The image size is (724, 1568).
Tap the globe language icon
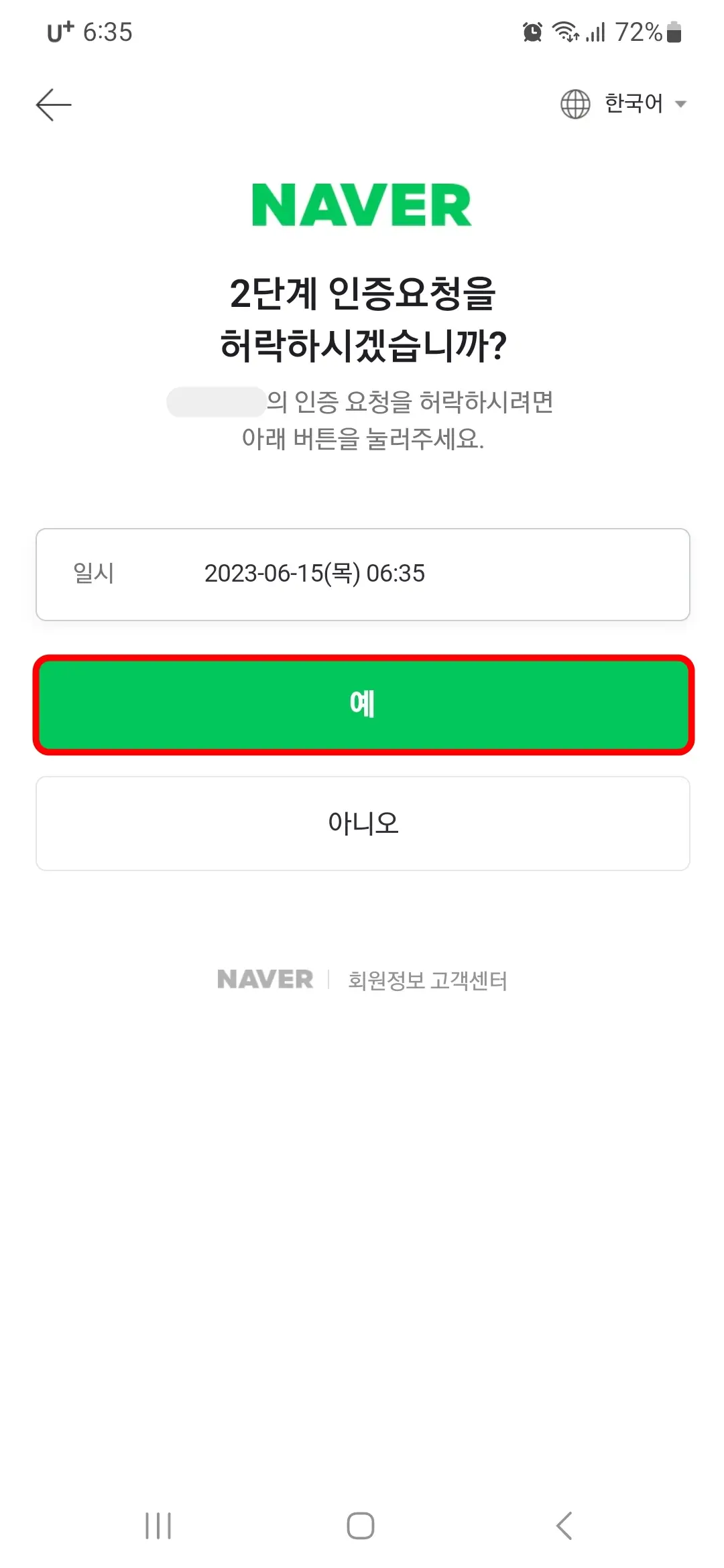pyautogui.click(x=575, y=103)
